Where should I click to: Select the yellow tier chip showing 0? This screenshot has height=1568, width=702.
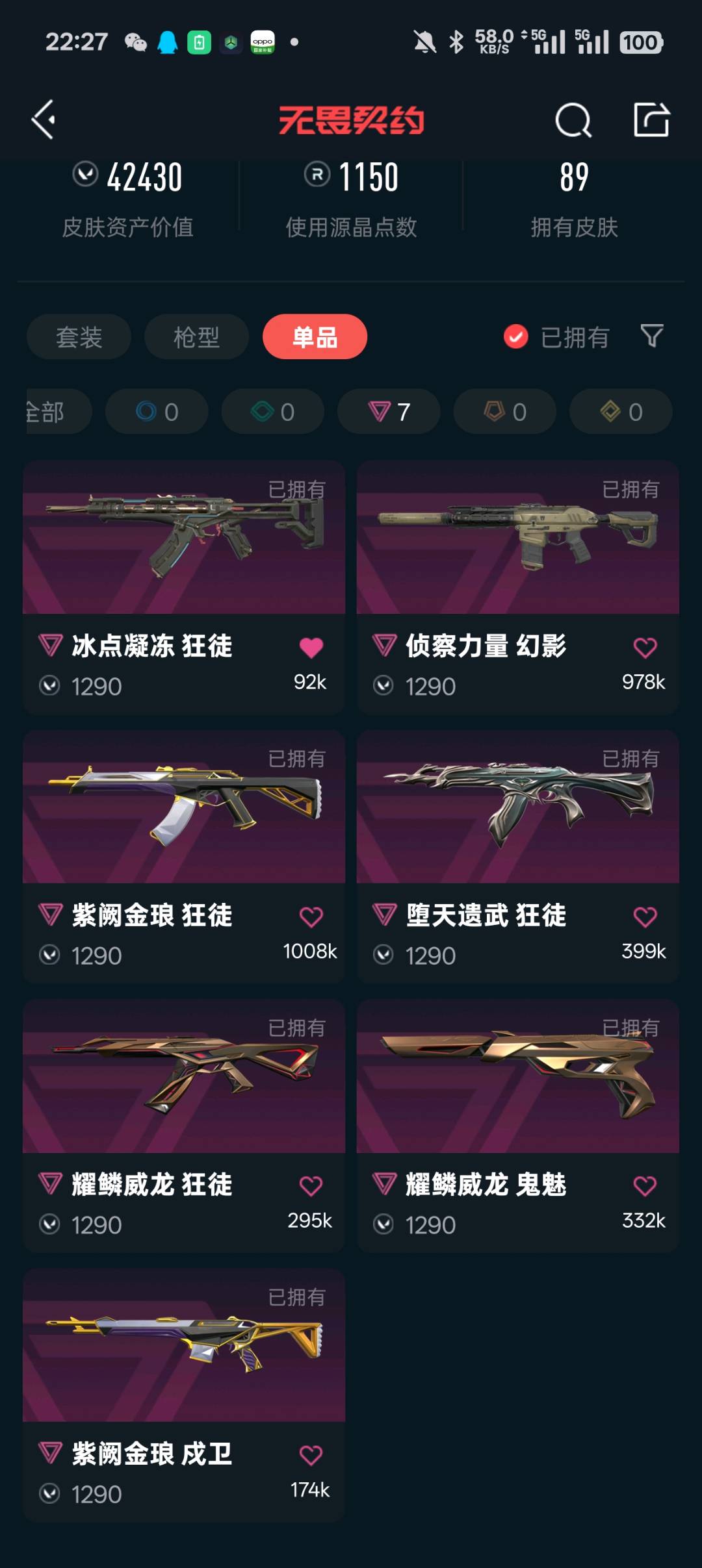tap(621, 411)
